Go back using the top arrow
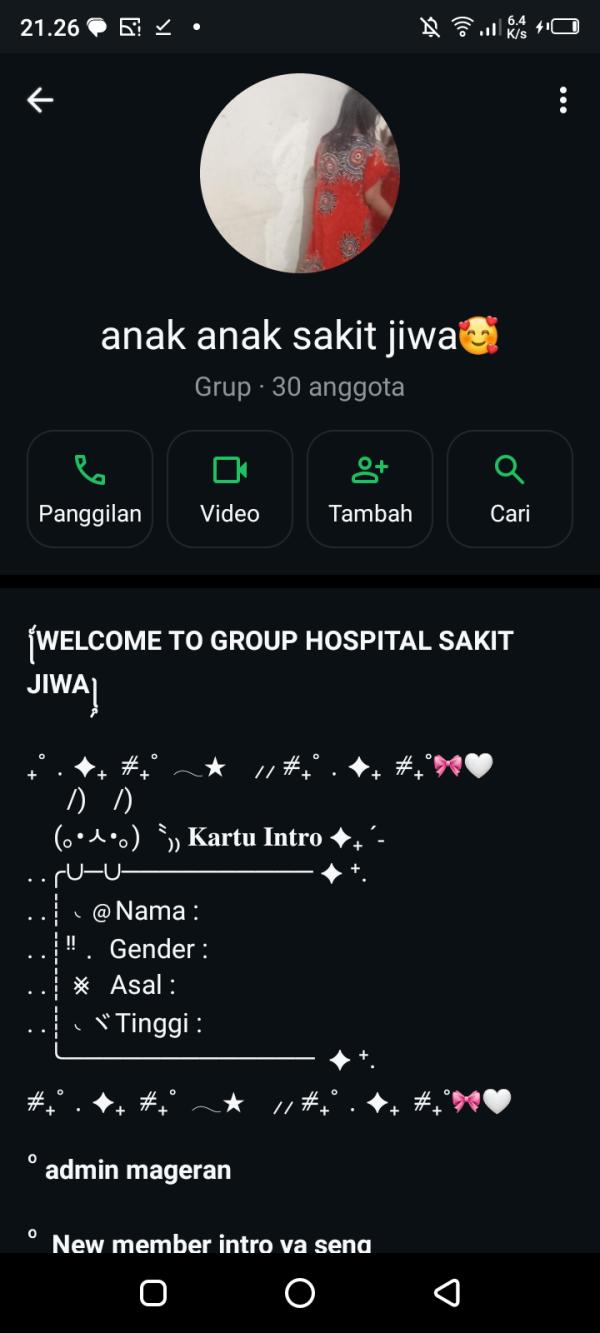 (40, 100)
